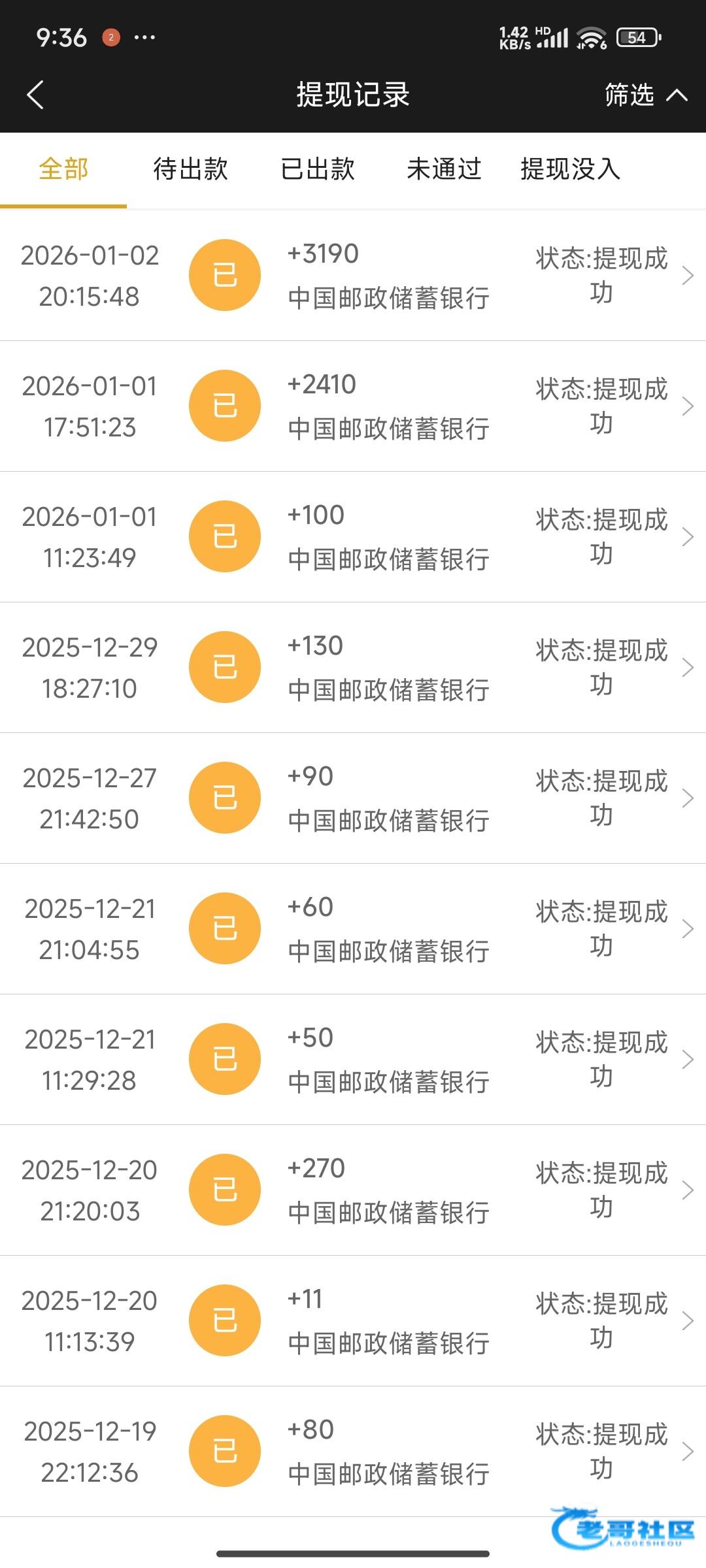This screenshot has width=706, height=1568.
Task: Select the 全部 tab
Action: point(63,169)
